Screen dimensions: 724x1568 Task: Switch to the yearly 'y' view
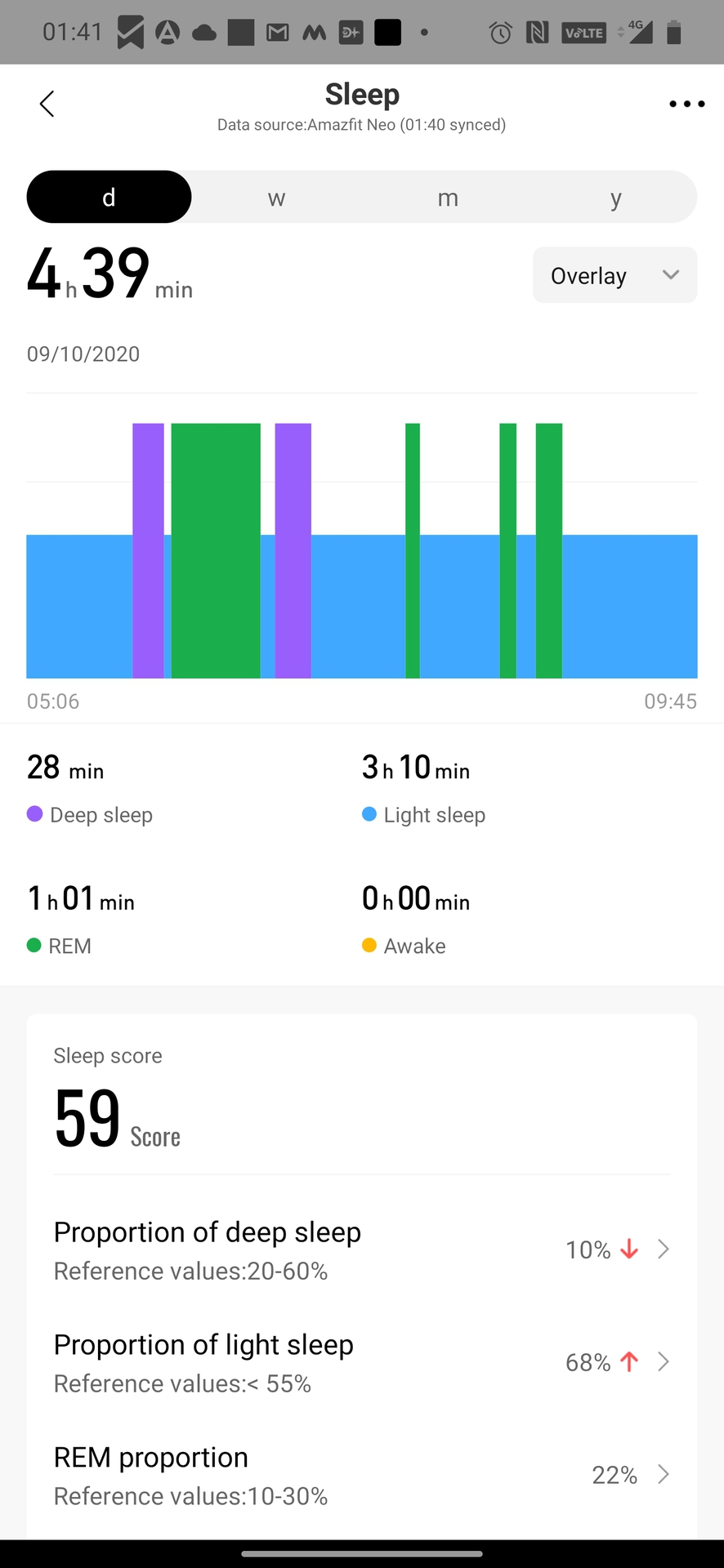coord(615,197)
